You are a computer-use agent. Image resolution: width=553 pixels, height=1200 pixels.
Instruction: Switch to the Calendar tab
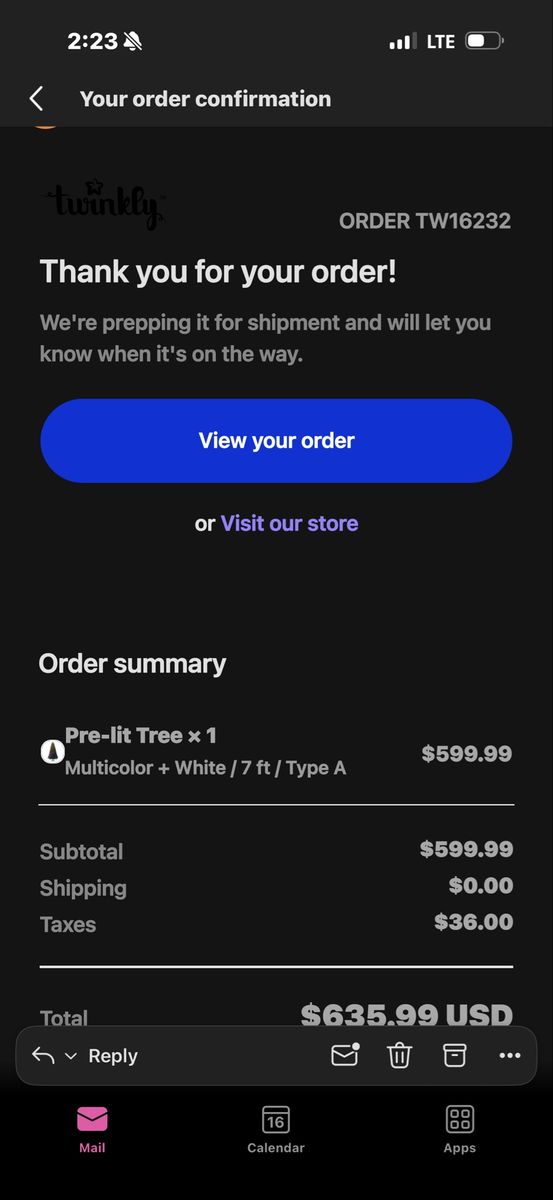pyautogui.click(x=276, y=1130)
